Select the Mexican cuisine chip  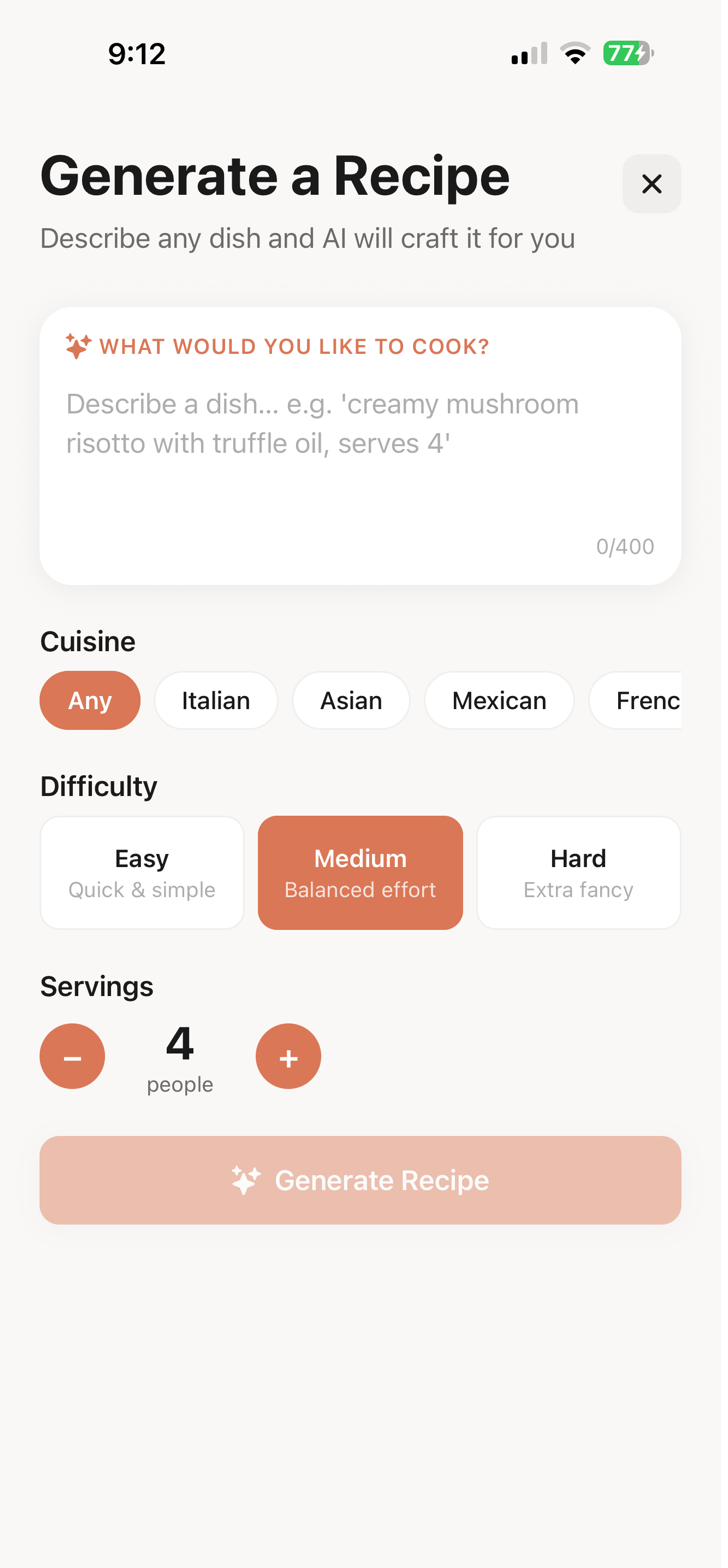tap(499, 700)
